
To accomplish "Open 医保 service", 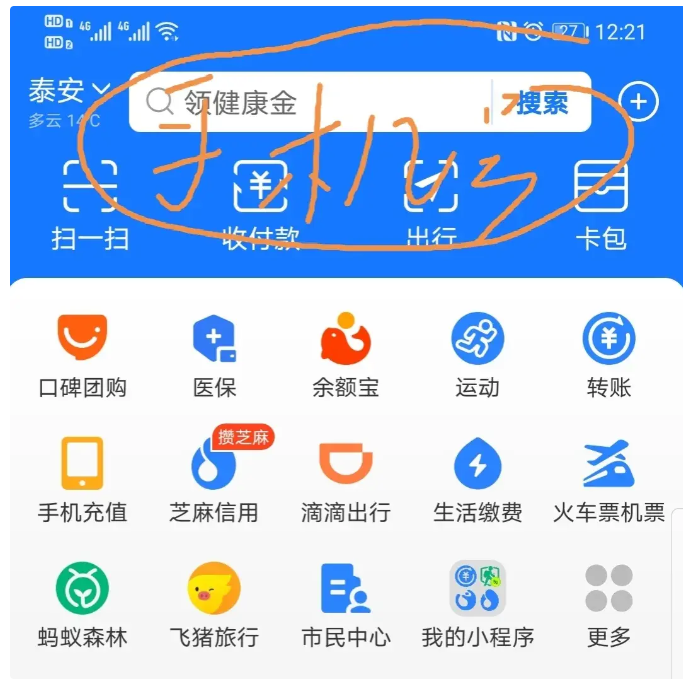I will point(214,355).
